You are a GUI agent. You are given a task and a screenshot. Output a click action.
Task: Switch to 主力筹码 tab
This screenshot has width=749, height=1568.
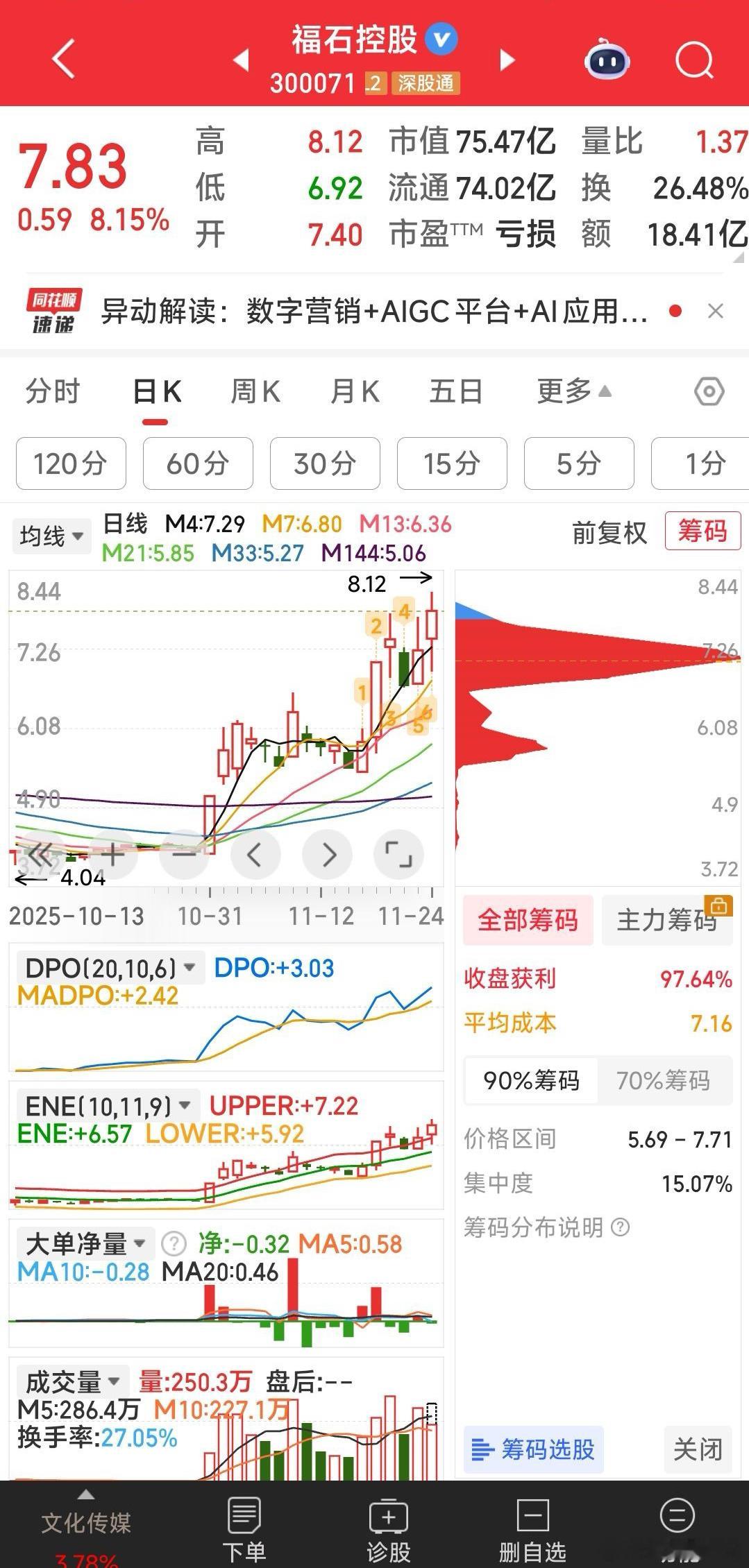pos(667,920)
